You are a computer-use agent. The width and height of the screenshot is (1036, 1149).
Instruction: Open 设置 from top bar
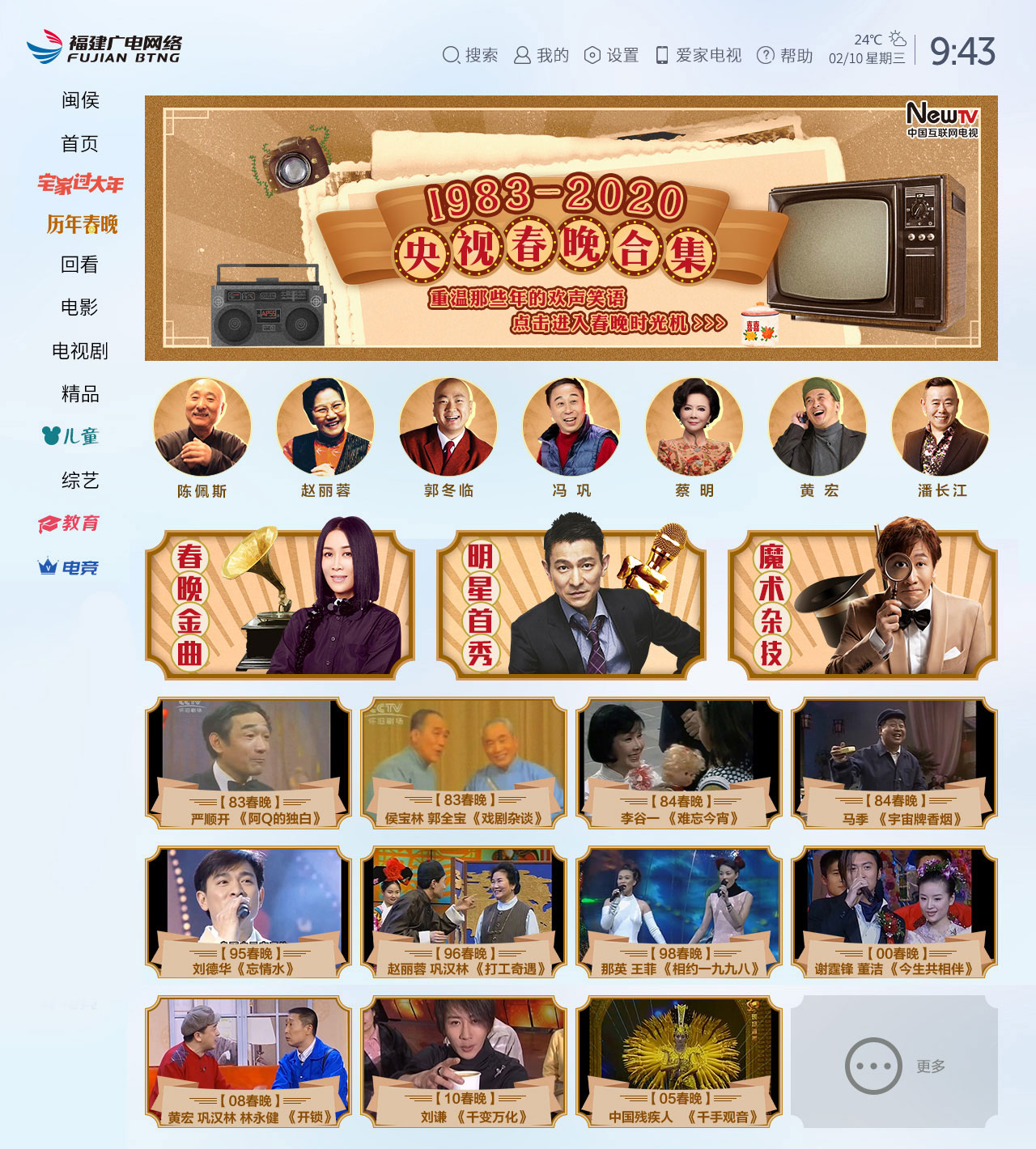pyautogui.click(x=612, y=55)
